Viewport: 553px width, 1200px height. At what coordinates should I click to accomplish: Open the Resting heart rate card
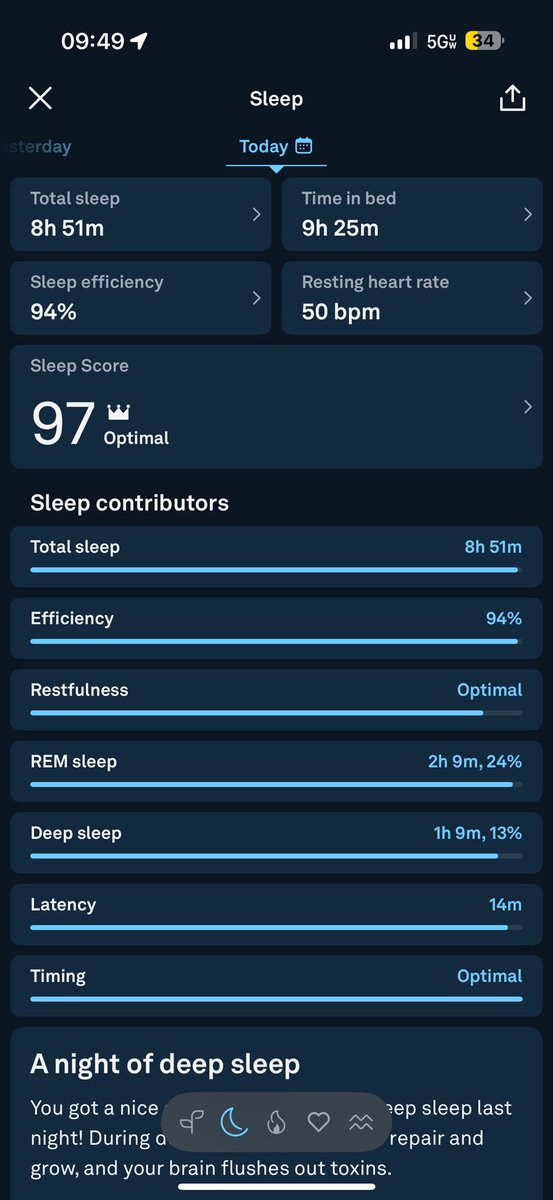click(412, 298)
